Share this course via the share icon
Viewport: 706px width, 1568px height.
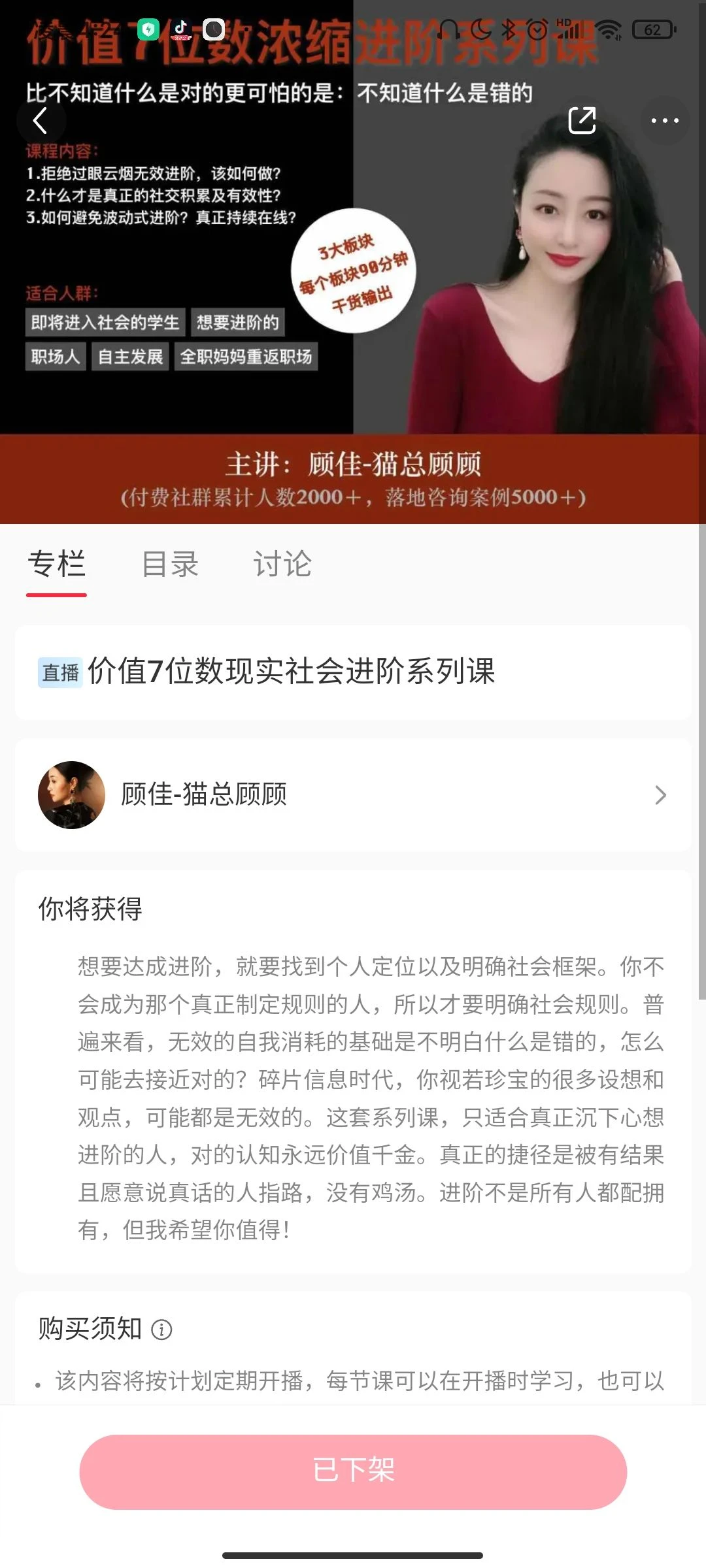(x=582, y=121)
